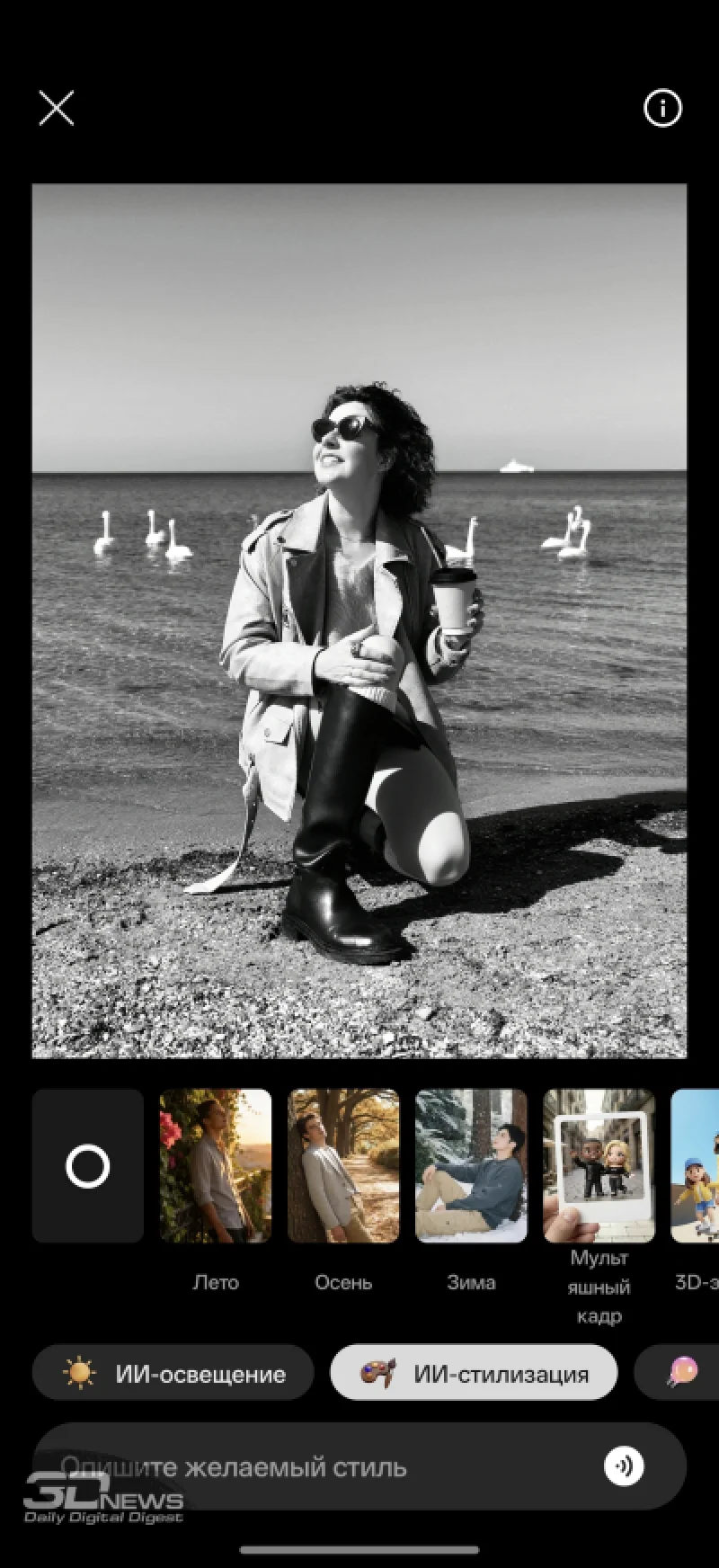Select the 3D style preset
The image size is (719, 1568).
pos(697,1166)
